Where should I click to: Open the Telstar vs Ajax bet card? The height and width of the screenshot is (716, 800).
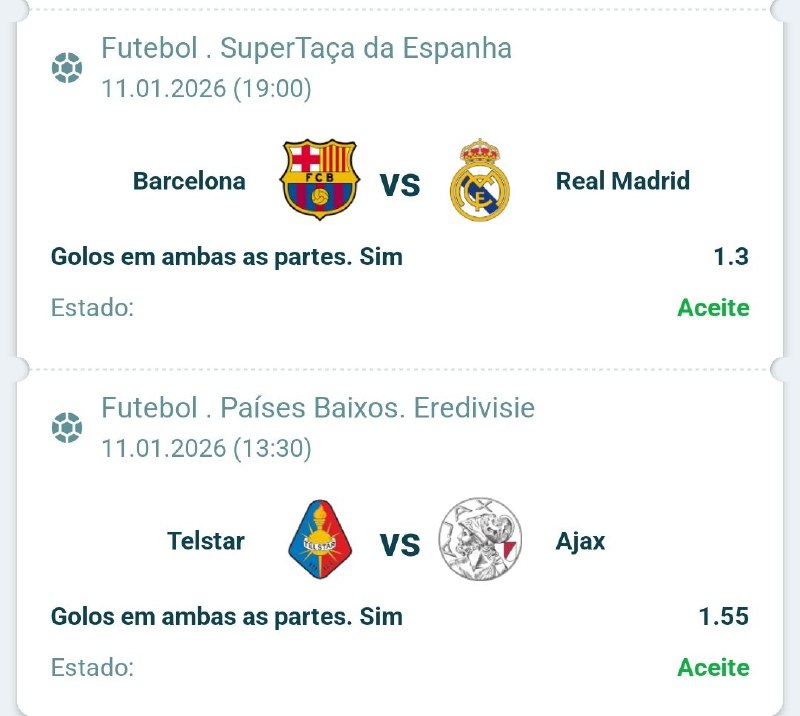(400, 543)
